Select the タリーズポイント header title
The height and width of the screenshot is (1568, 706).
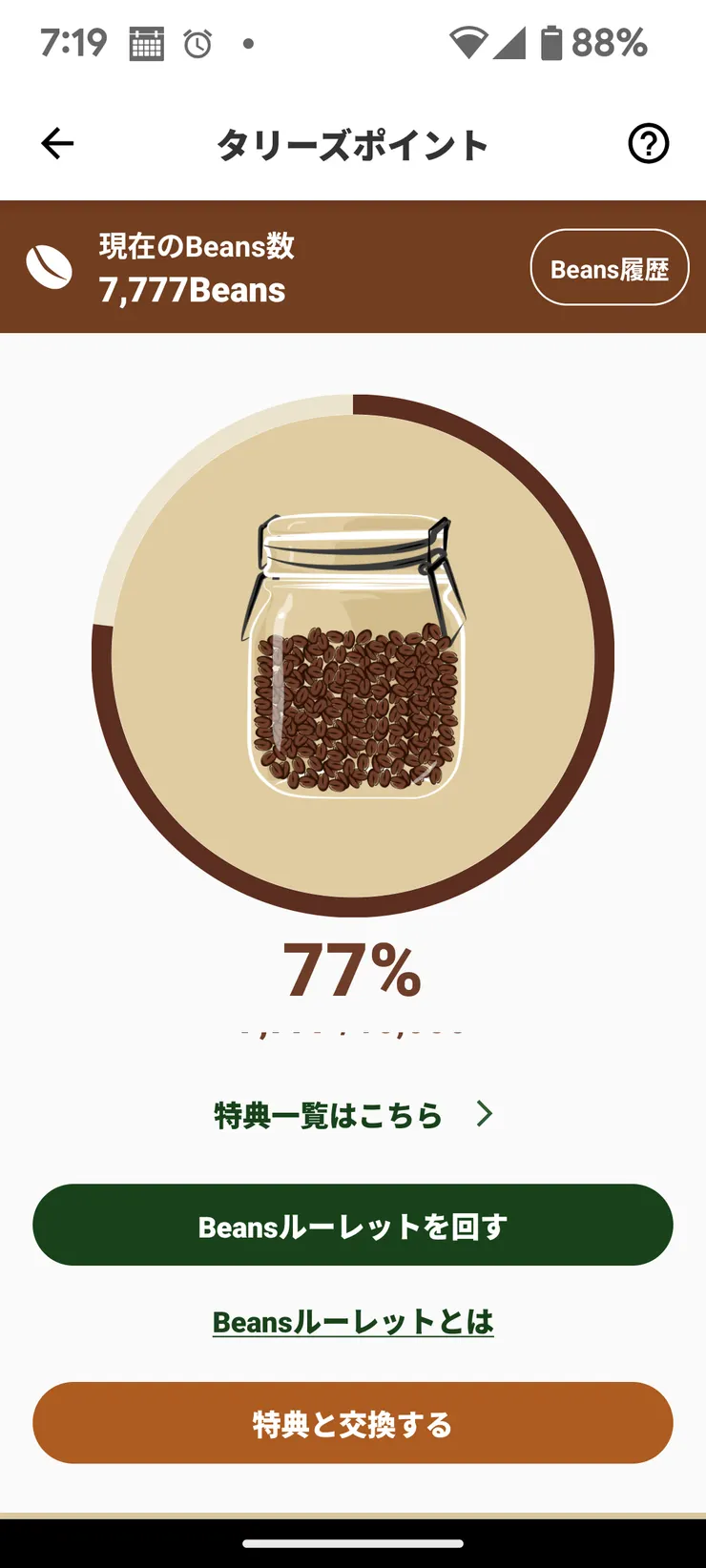point(353,144)
